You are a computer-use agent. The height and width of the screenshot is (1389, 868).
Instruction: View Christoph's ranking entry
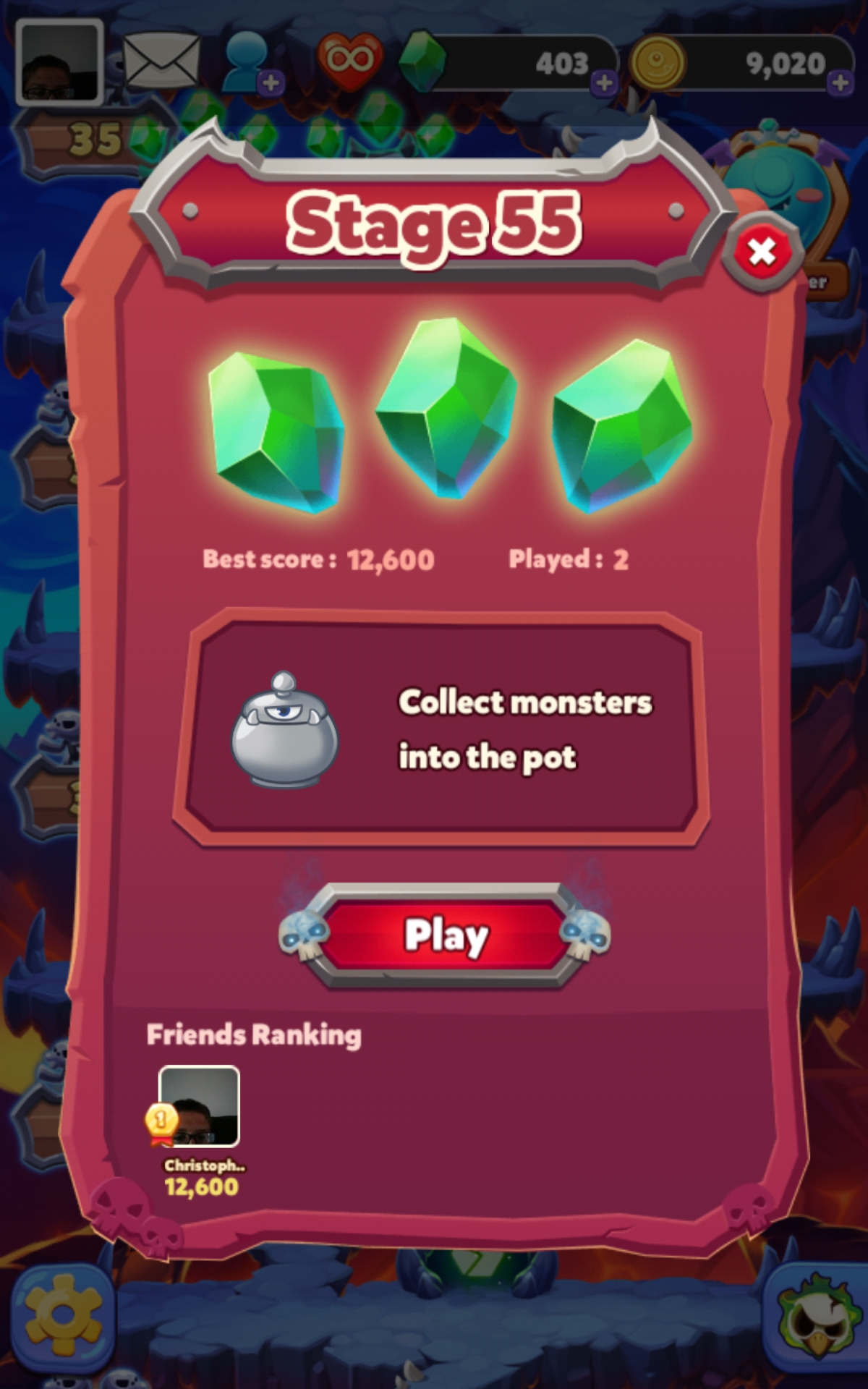pyautogui.click(x=200, y=1107)
